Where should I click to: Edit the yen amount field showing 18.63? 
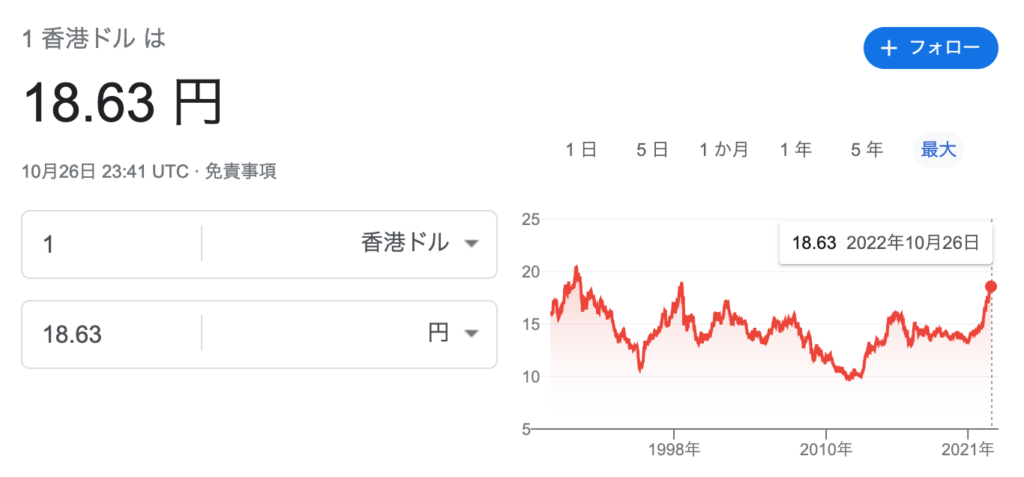[110, 334]
